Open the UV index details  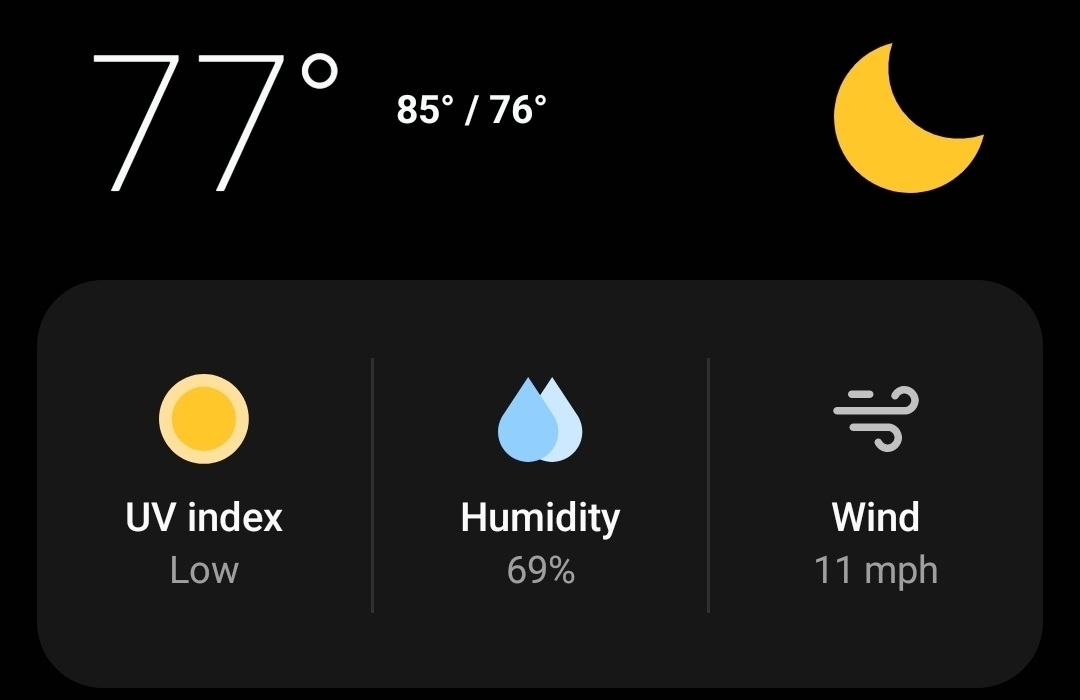(204, 484)
